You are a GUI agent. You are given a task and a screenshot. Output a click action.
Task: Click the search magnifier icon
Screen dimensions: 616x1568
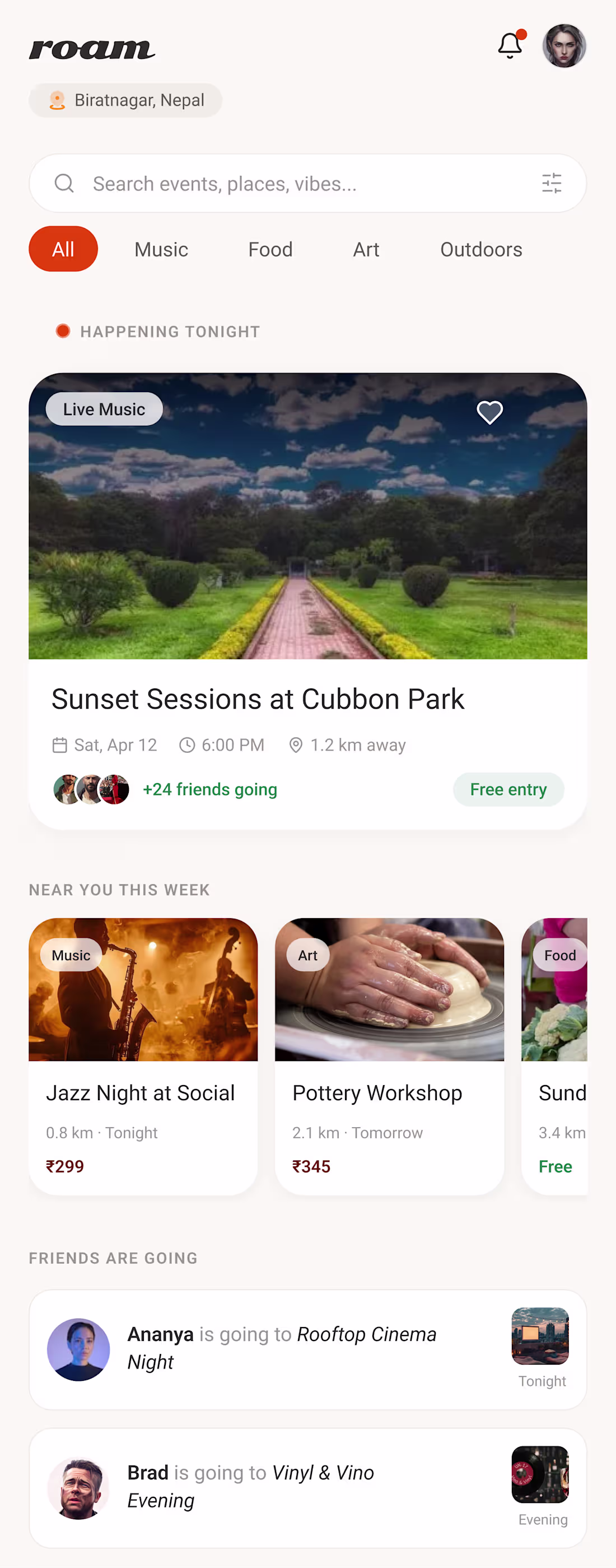64,183
